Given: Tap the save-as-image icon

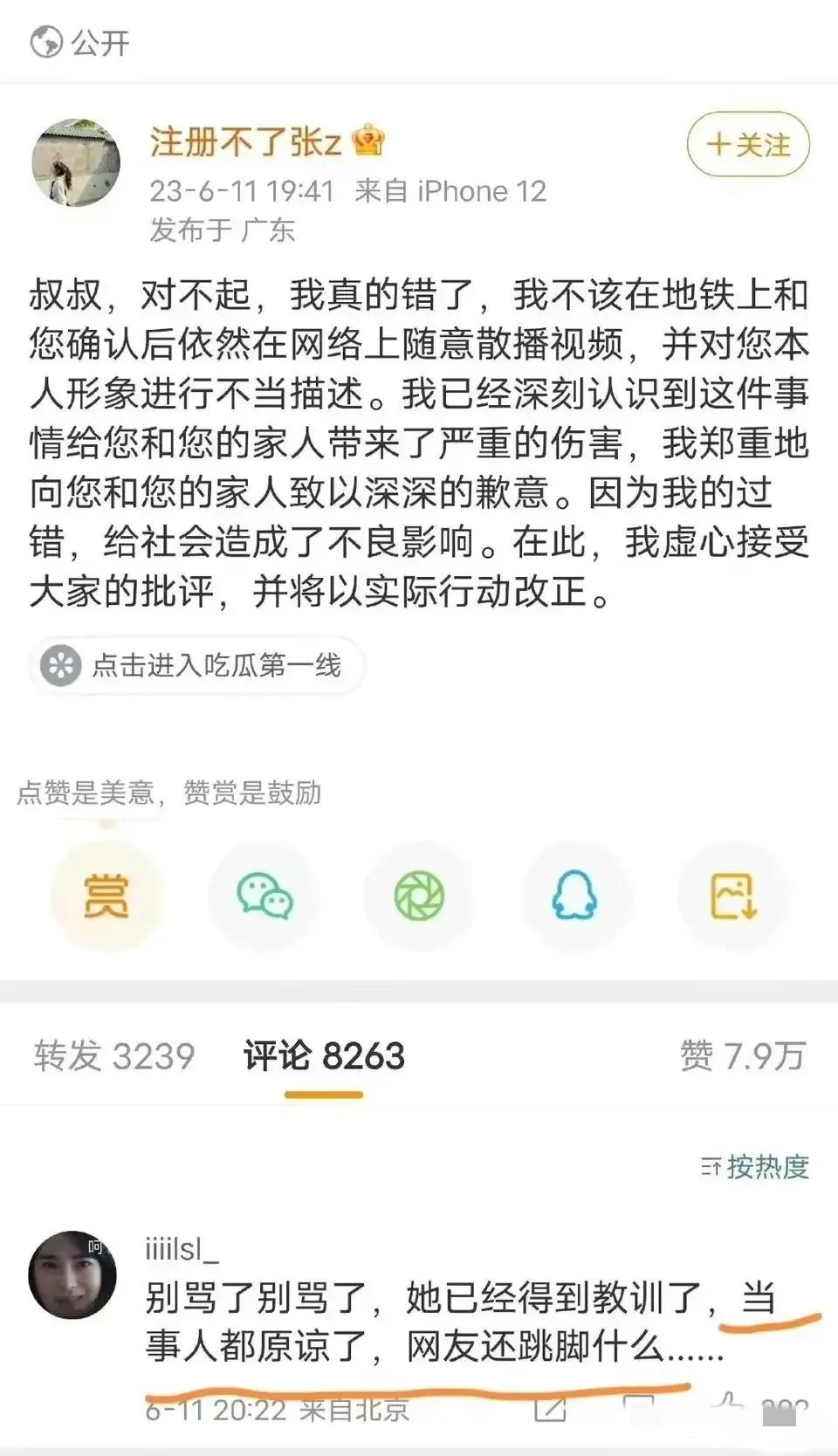Looking at the screenshot, I should [733, 896].
